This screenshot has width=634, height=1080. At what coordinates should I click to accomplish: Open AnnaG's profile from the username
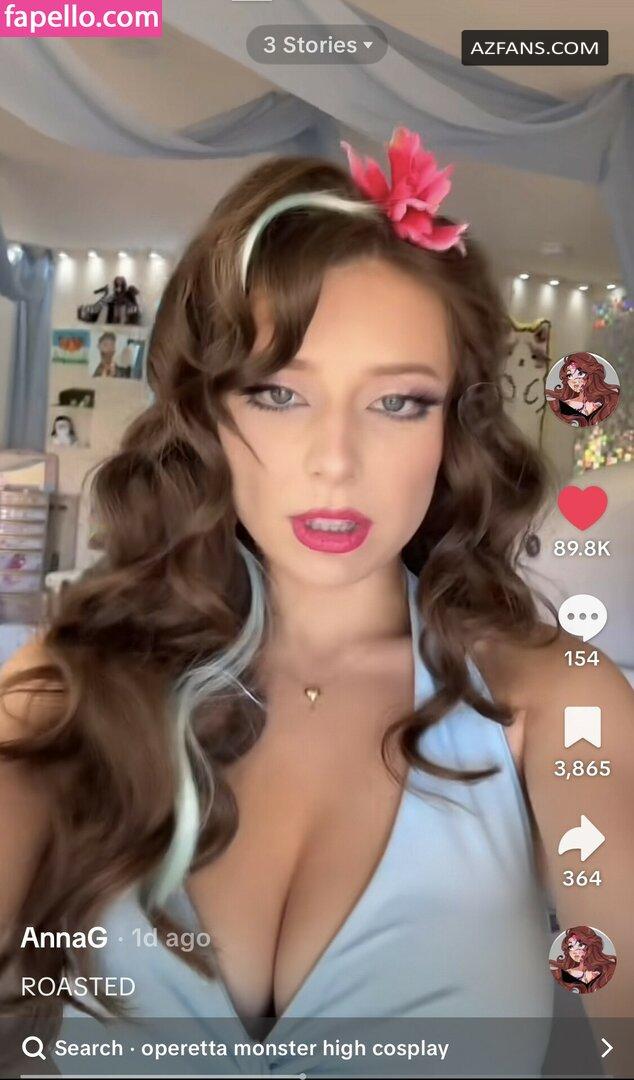pos(64,937)
